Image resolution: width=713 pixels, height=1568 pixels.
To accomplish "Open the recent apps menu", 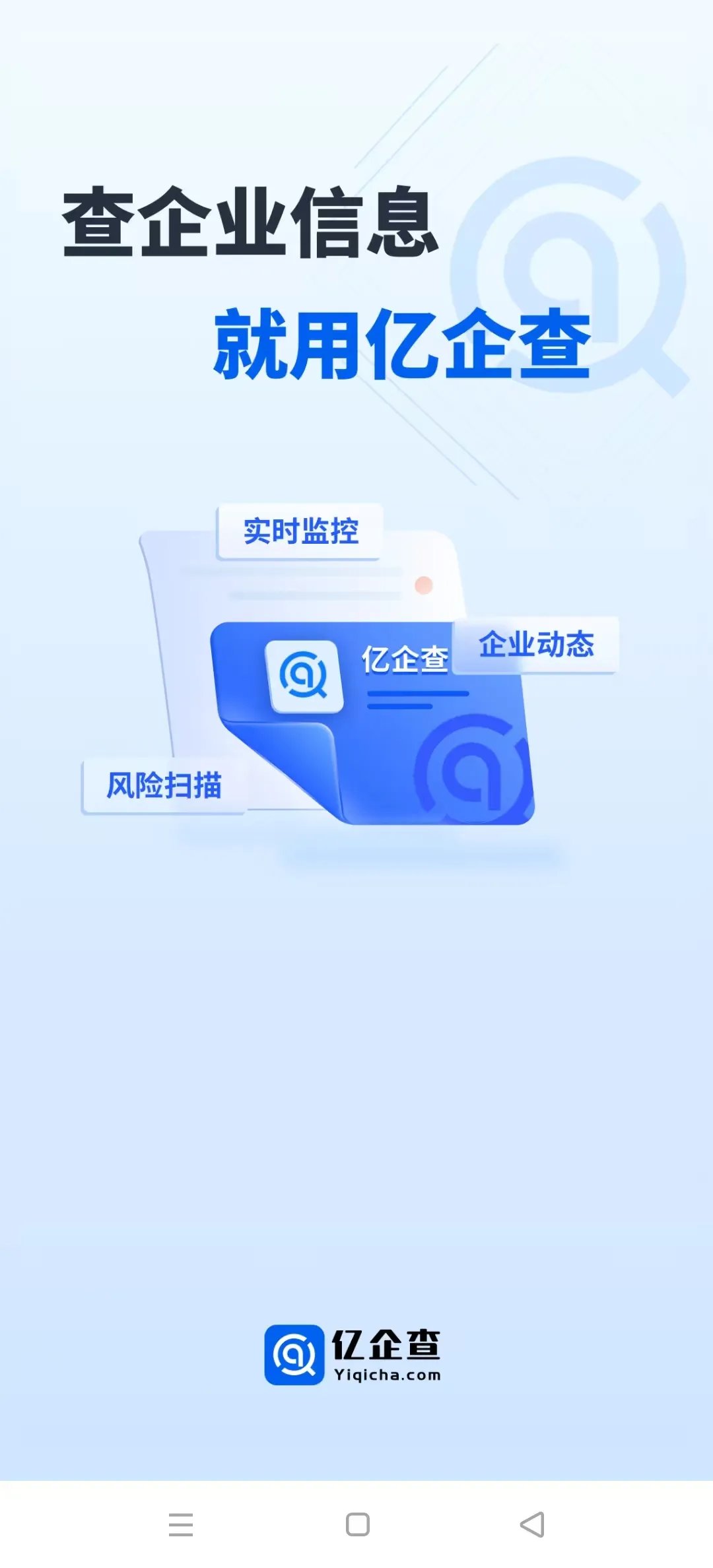I will coord(180,1524).
